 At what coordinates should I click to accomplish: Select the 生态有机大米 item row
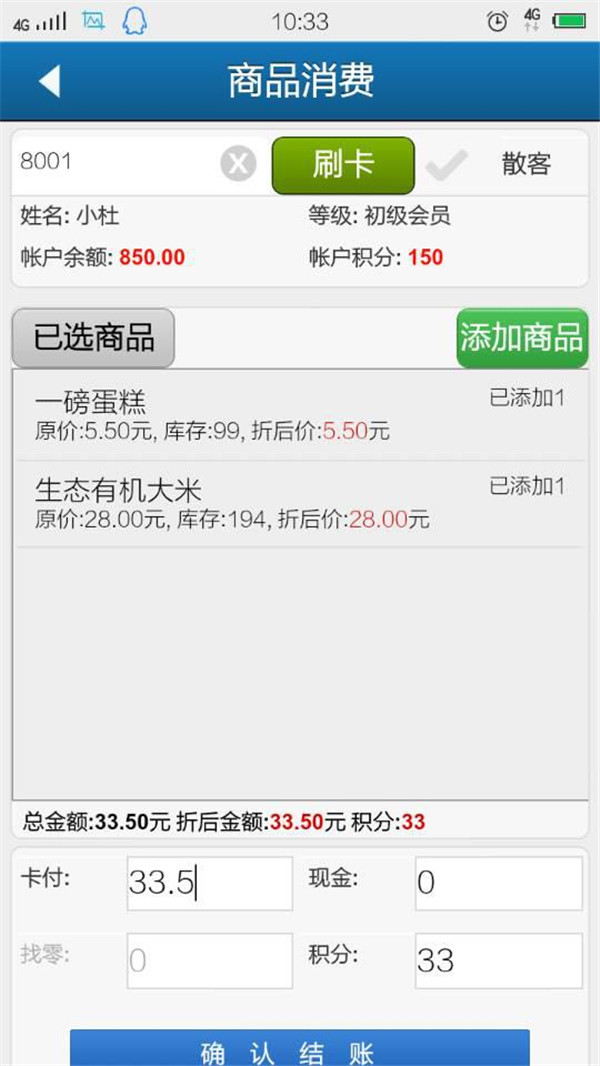click(298, 503)
